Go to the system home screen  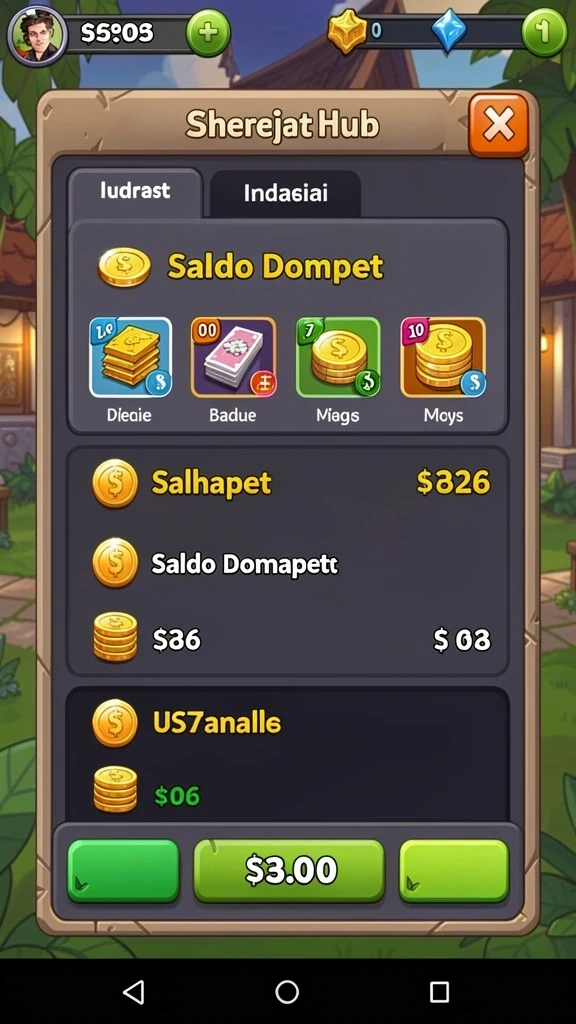pos(287,991)
